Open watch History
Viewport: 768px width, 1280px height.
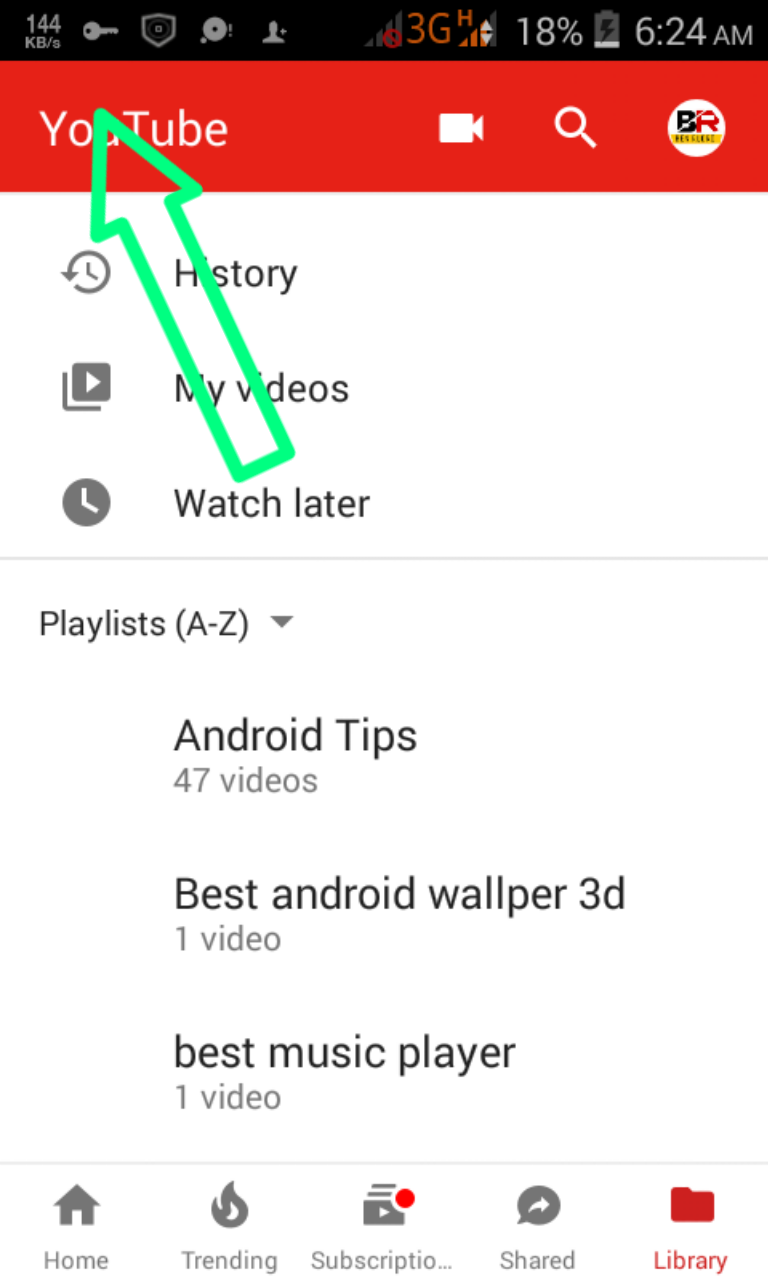pos(236,273)
